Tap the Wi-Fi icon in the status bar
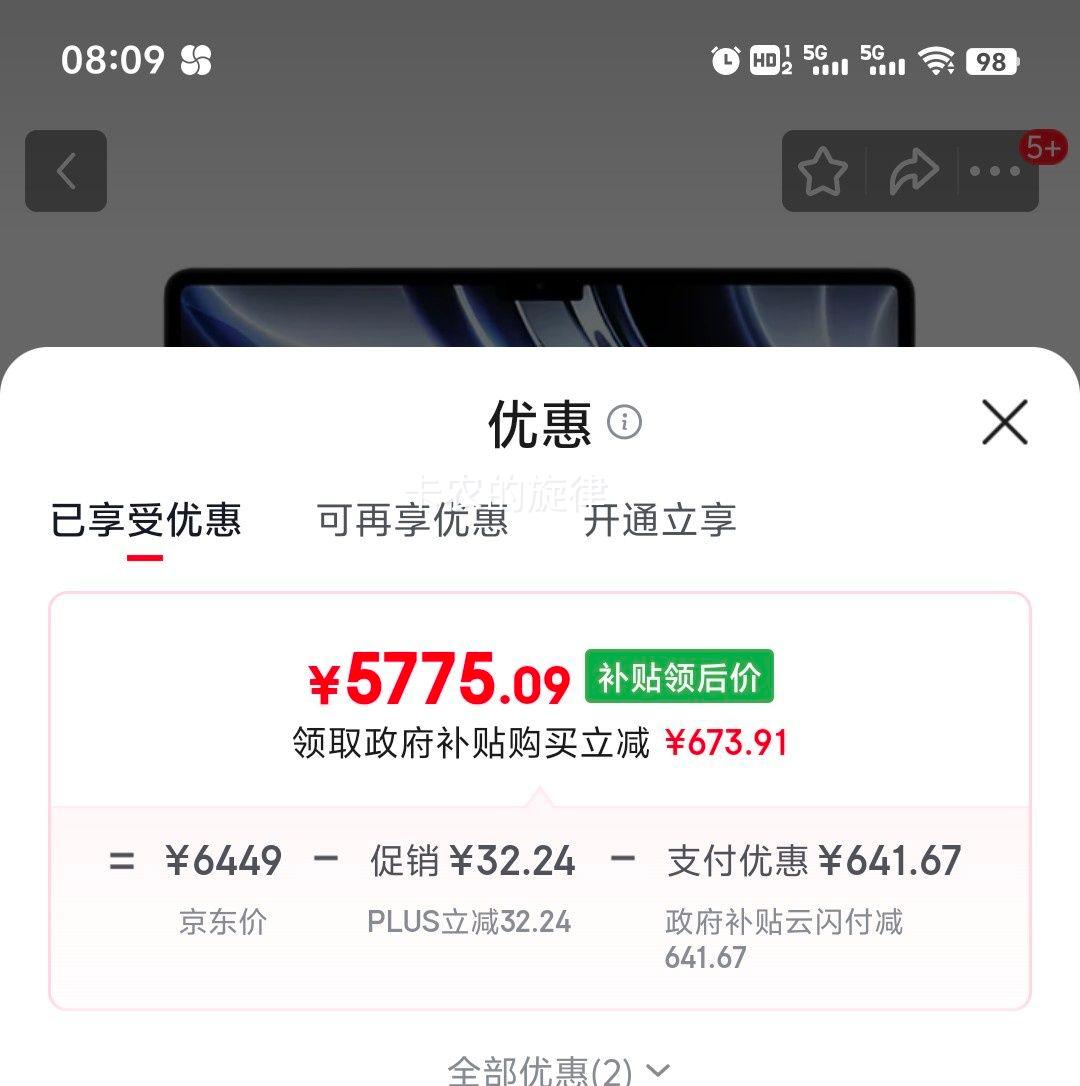 (x=935, y=62)
